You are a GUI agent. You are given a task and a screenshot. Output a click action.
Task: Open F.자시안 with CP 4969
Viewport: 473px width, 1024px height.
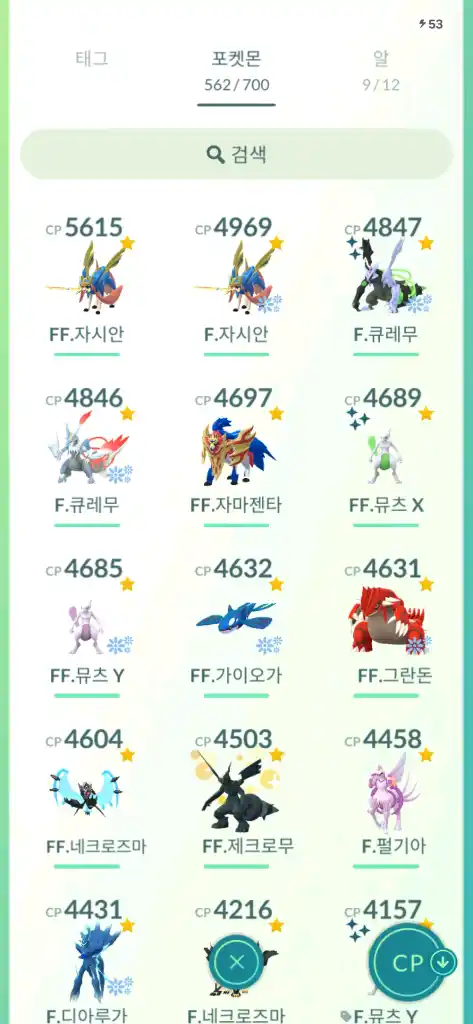point(236,285)
